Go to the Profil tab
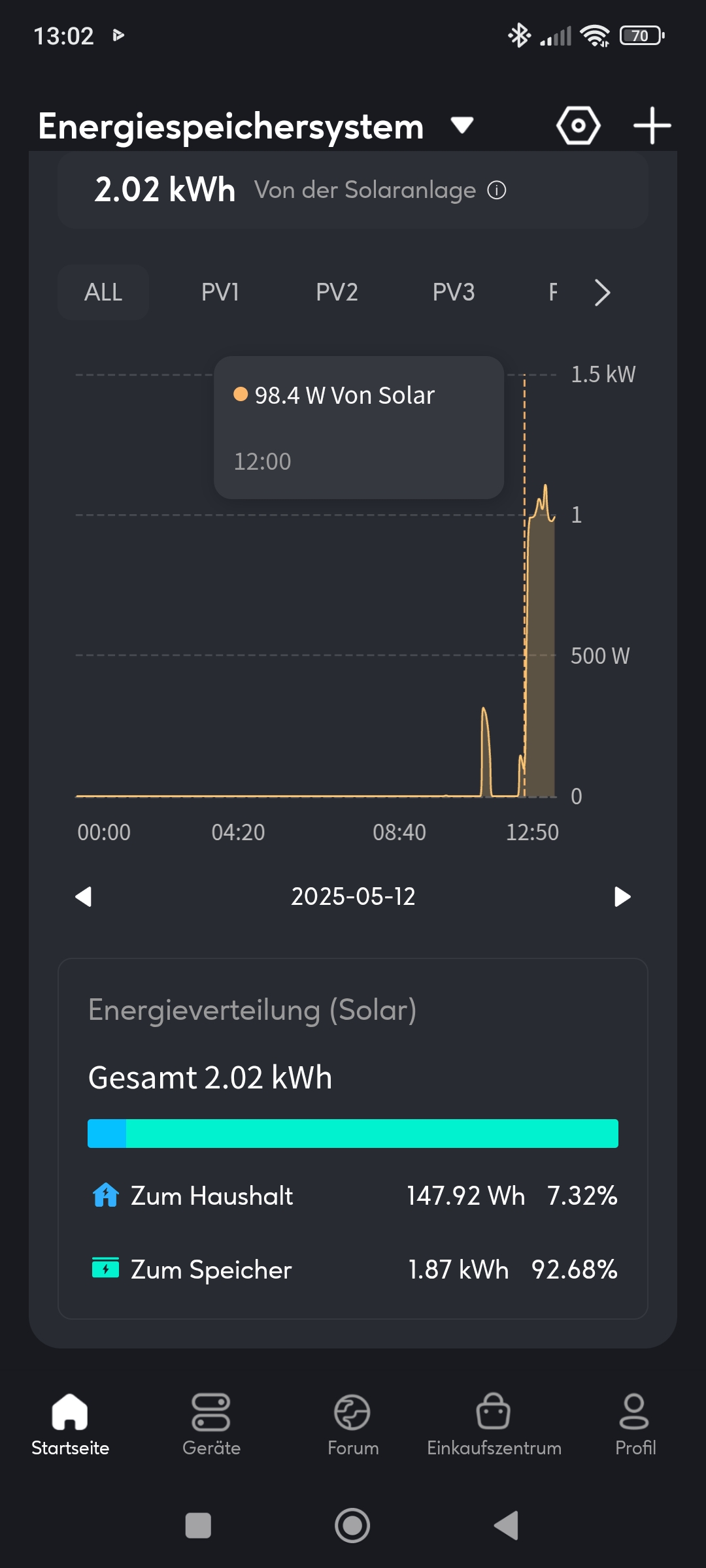Viewport: 706px width, 1568px height. (x=635, y=1425)
